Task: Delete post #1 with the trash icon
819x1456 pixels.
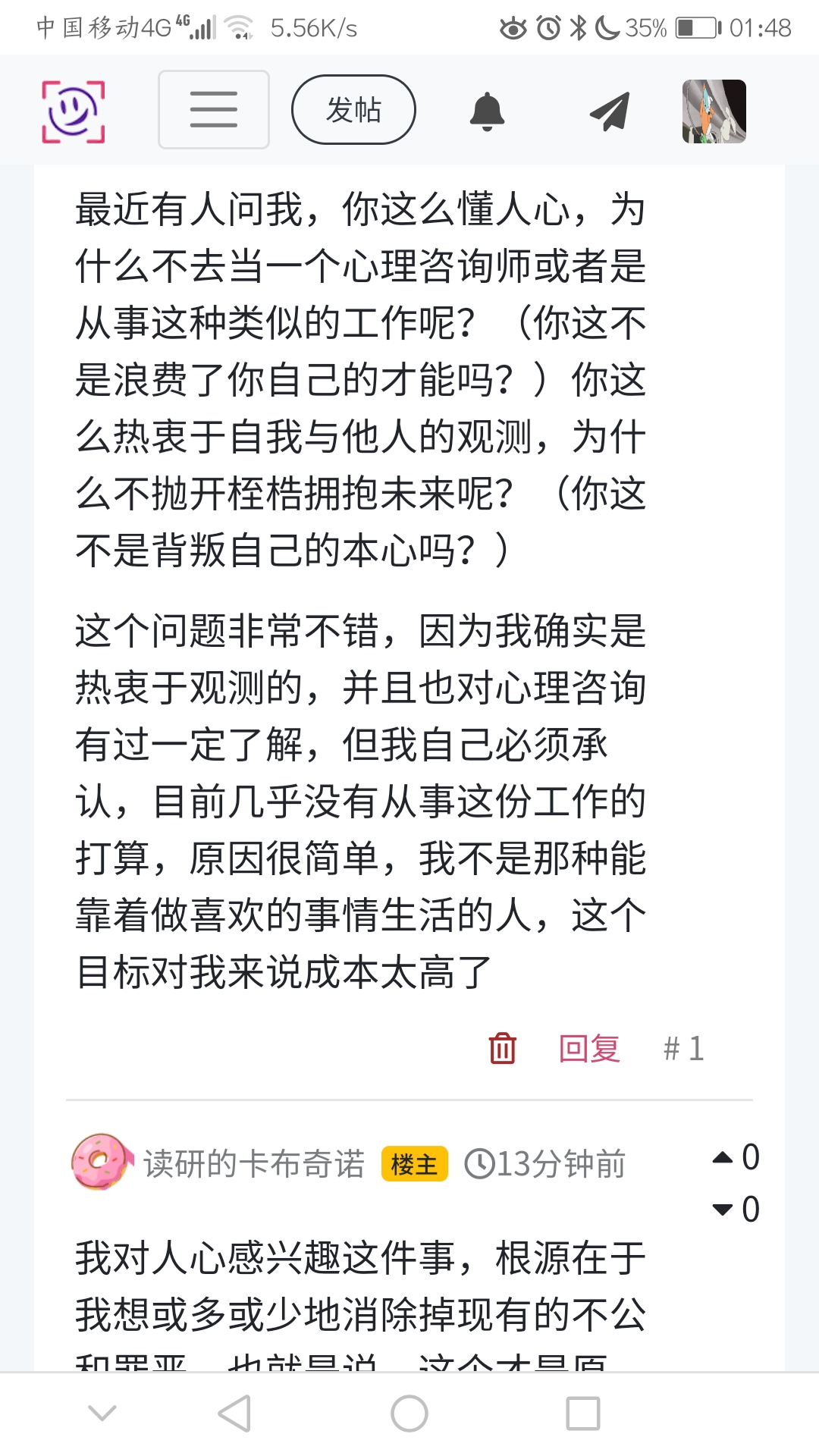Action: coord(502,1049)
